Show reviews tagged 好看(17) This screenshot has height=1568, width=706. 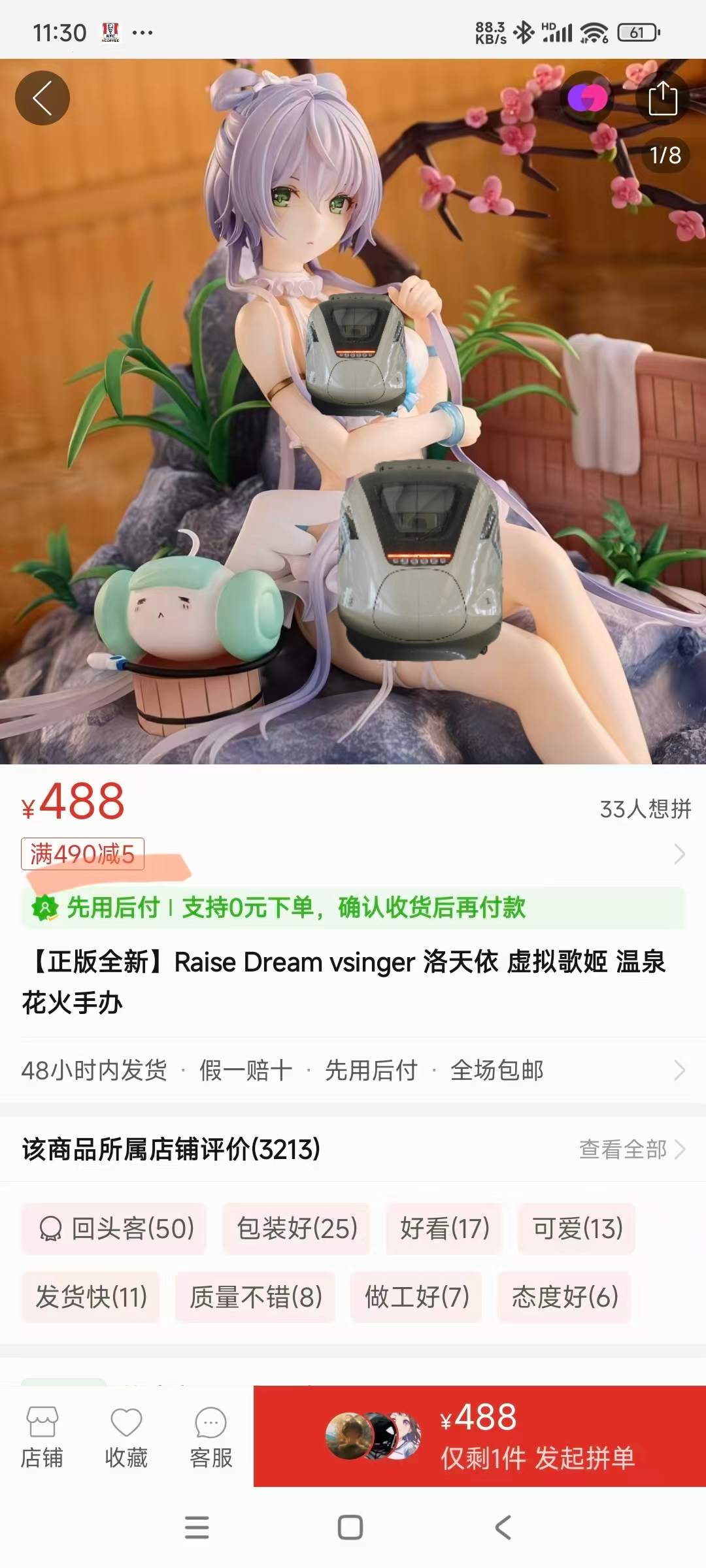coord(445,1228)
